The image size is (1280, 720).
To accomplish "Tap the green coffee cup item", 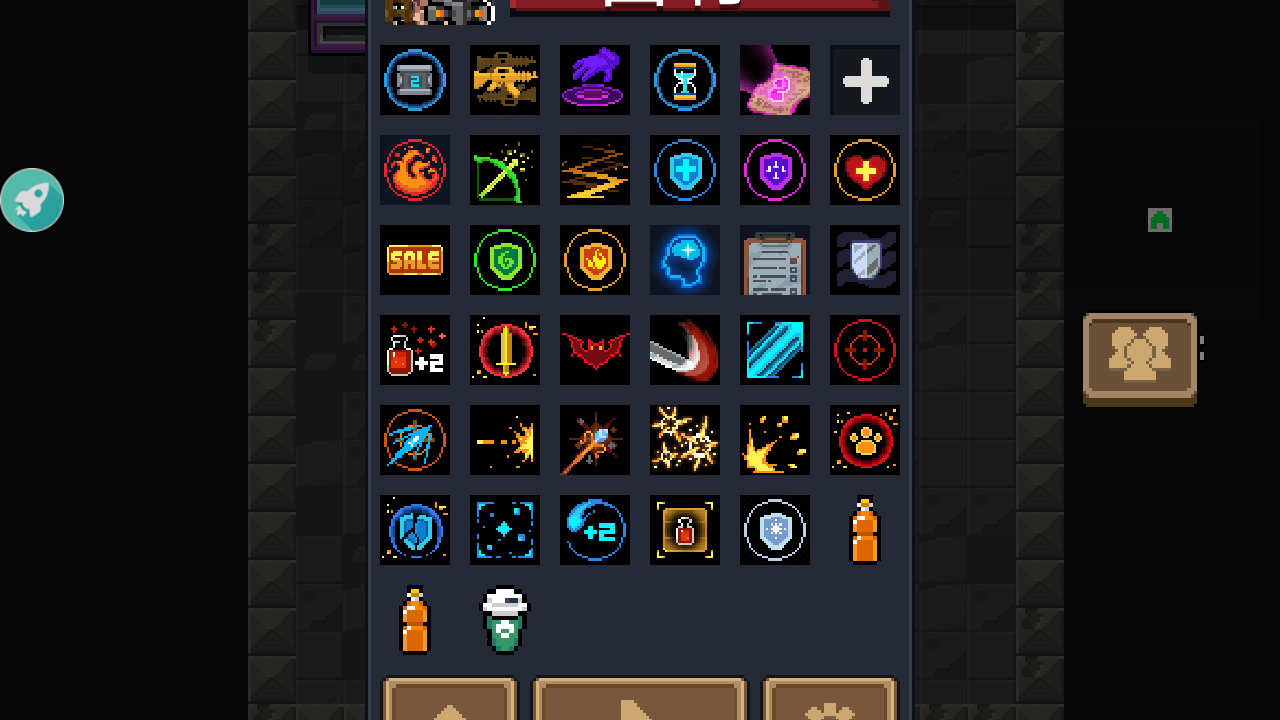I will [x=505, y=620].
